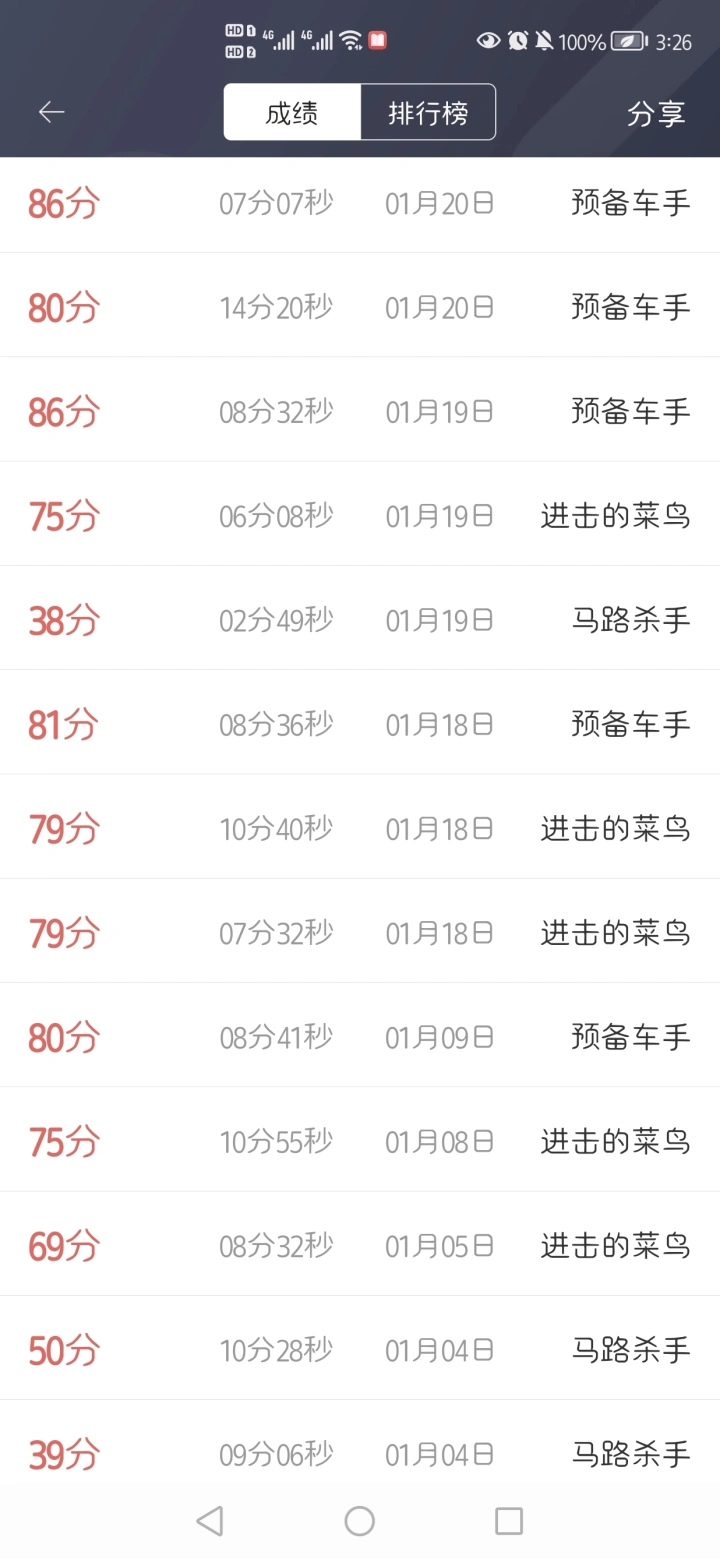Viewport: 720px width, 1559px height.
Task: Open the 69分 record from 01月05日
Action: (360, 1245)
